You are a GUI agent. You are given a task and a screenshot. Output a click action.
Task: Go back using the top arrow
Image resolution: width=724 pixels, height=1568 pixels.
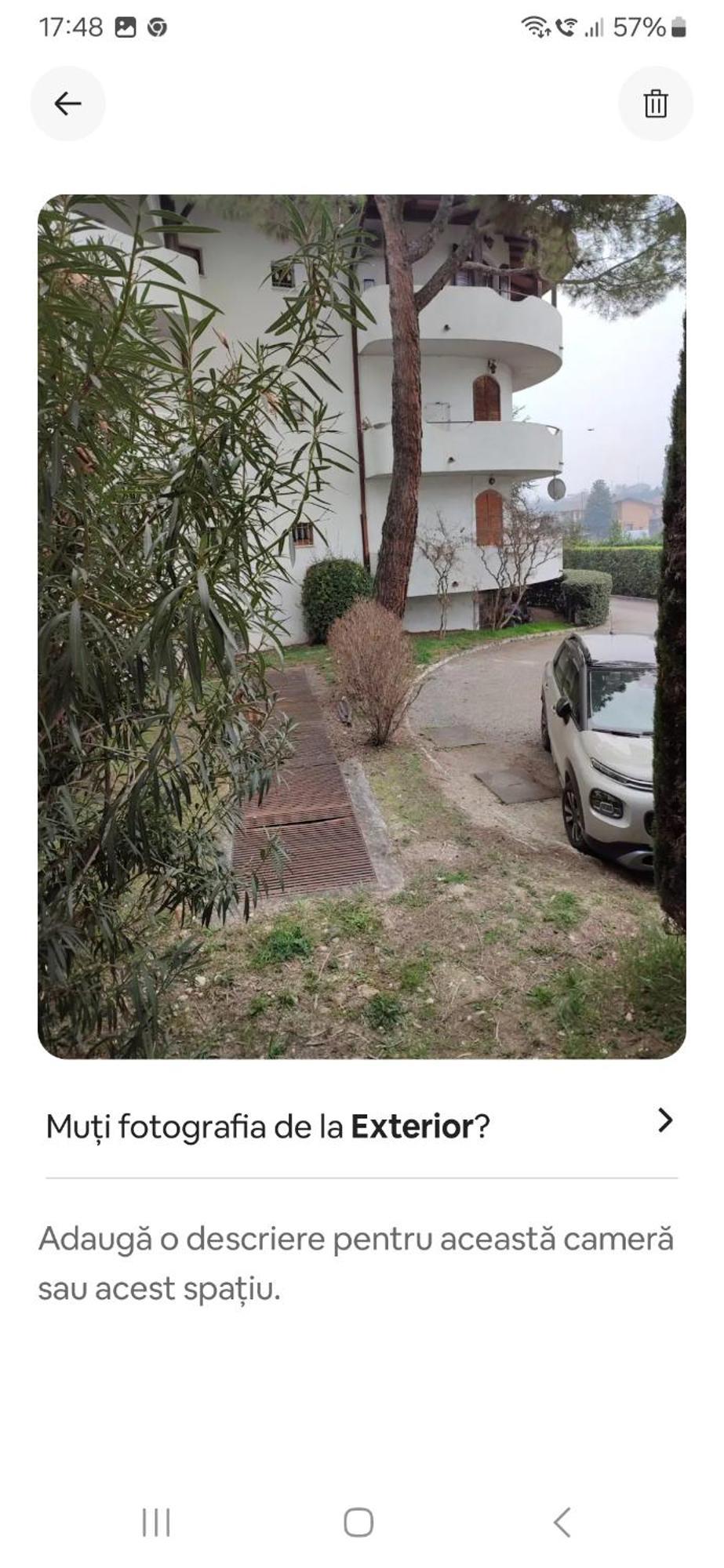[67, 103]
